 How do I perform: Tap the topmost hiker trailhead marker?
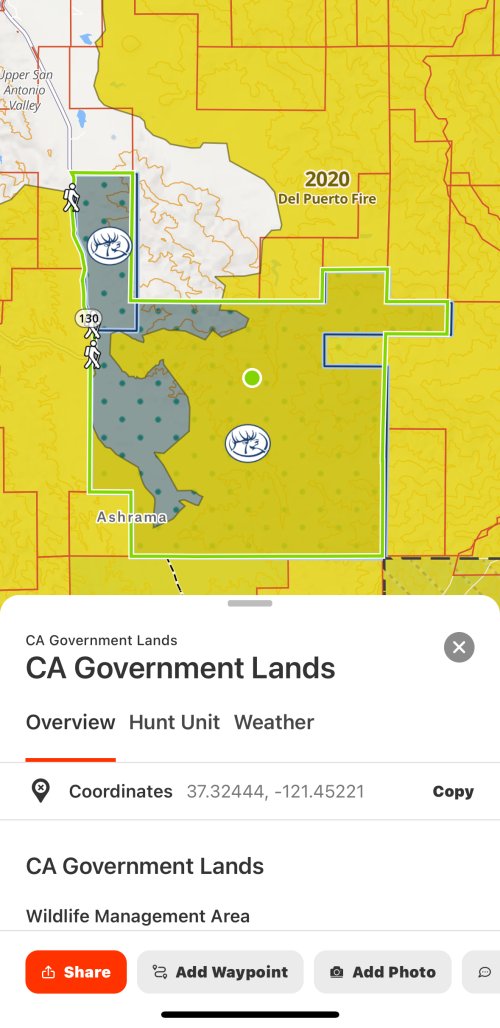coord(71,197)
